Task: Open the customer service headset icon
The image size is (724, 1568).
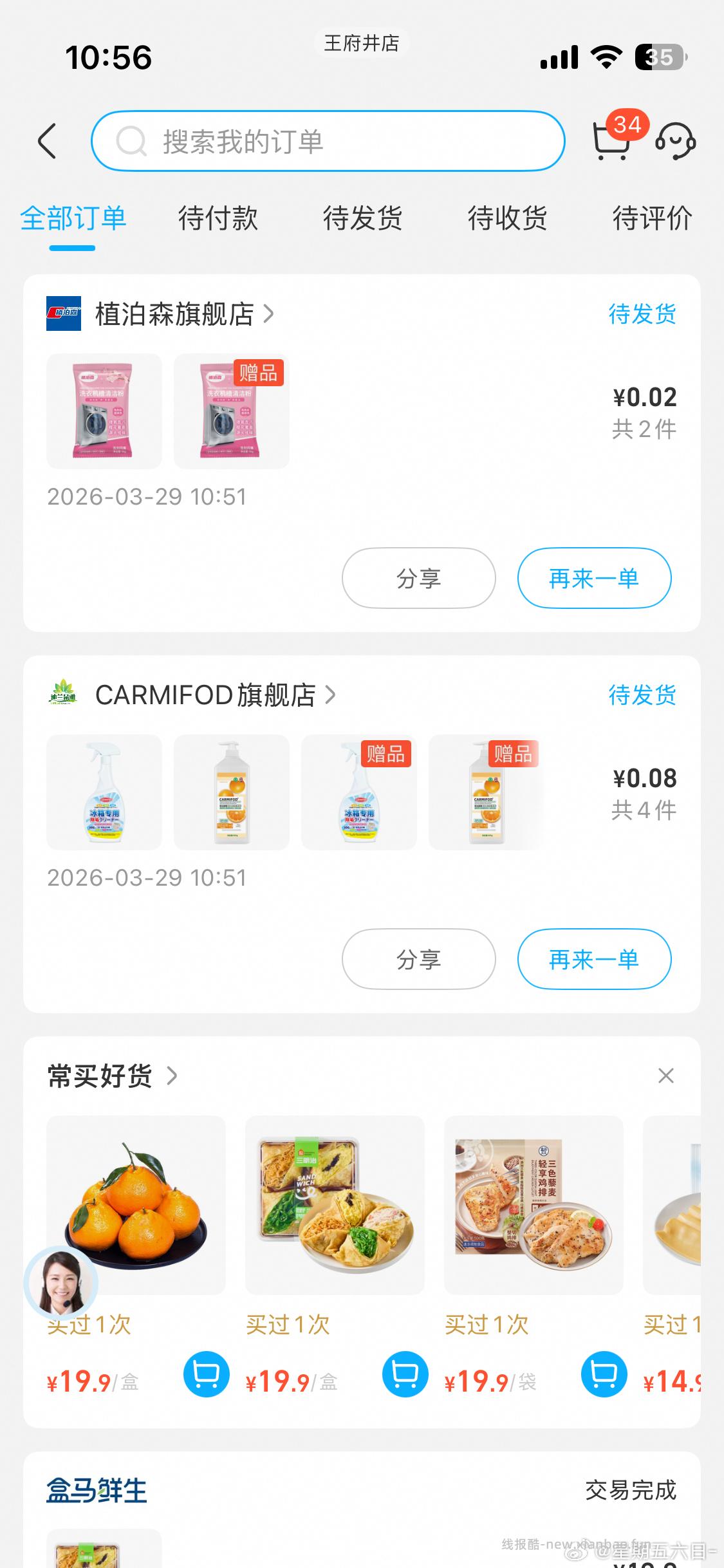Action: [x=674, y=140]
